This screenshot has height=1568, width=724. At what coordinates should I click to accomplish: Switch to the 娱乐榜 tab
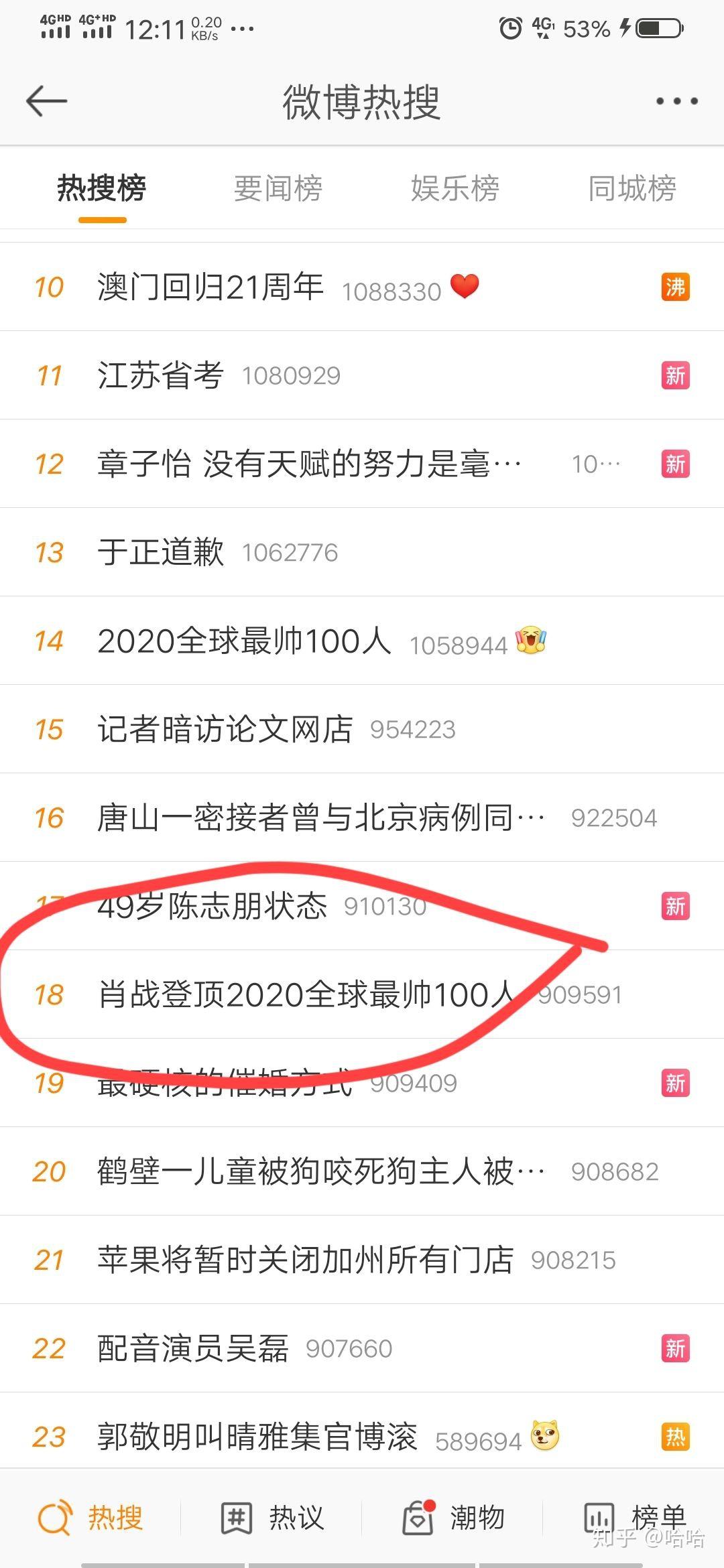coord(455,188)
